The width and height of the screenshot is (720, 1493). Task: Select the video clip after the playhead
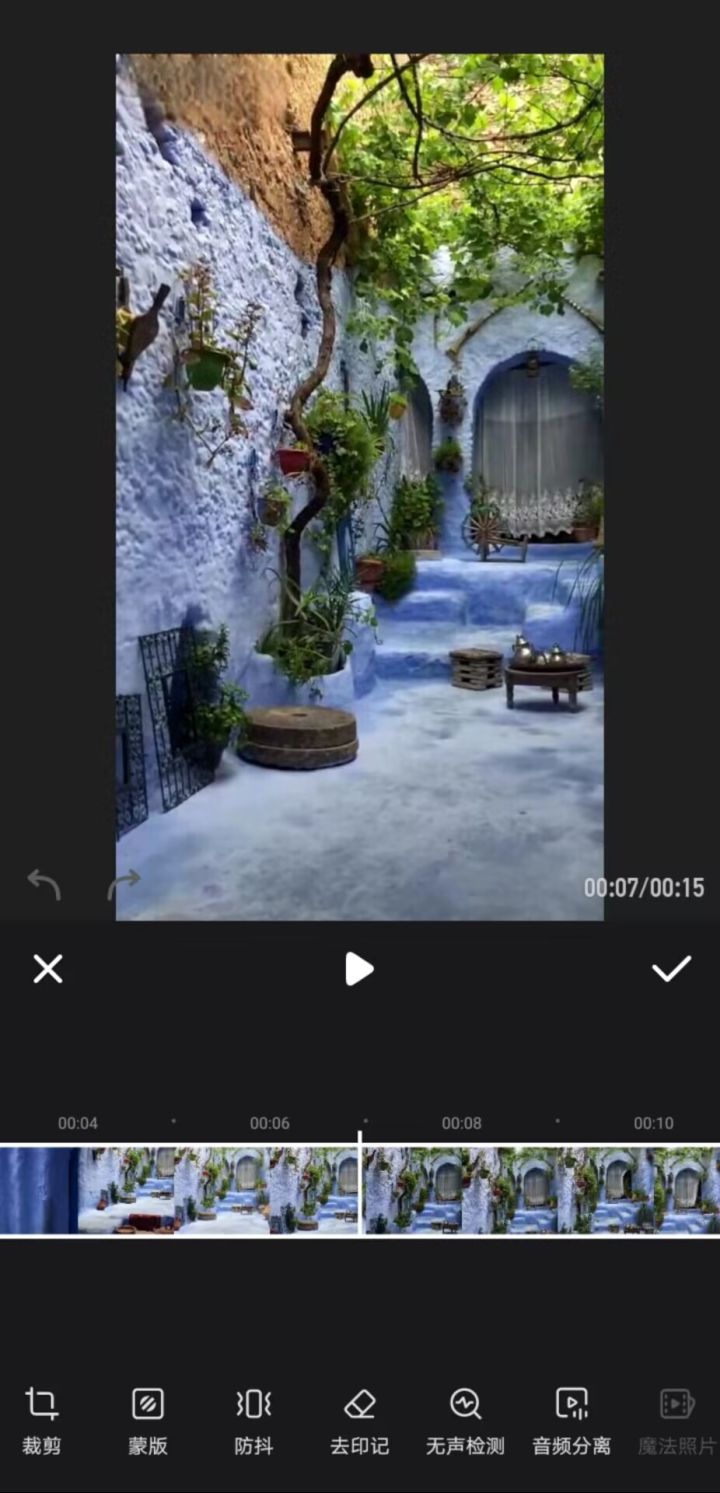[x=540, y=1190]
